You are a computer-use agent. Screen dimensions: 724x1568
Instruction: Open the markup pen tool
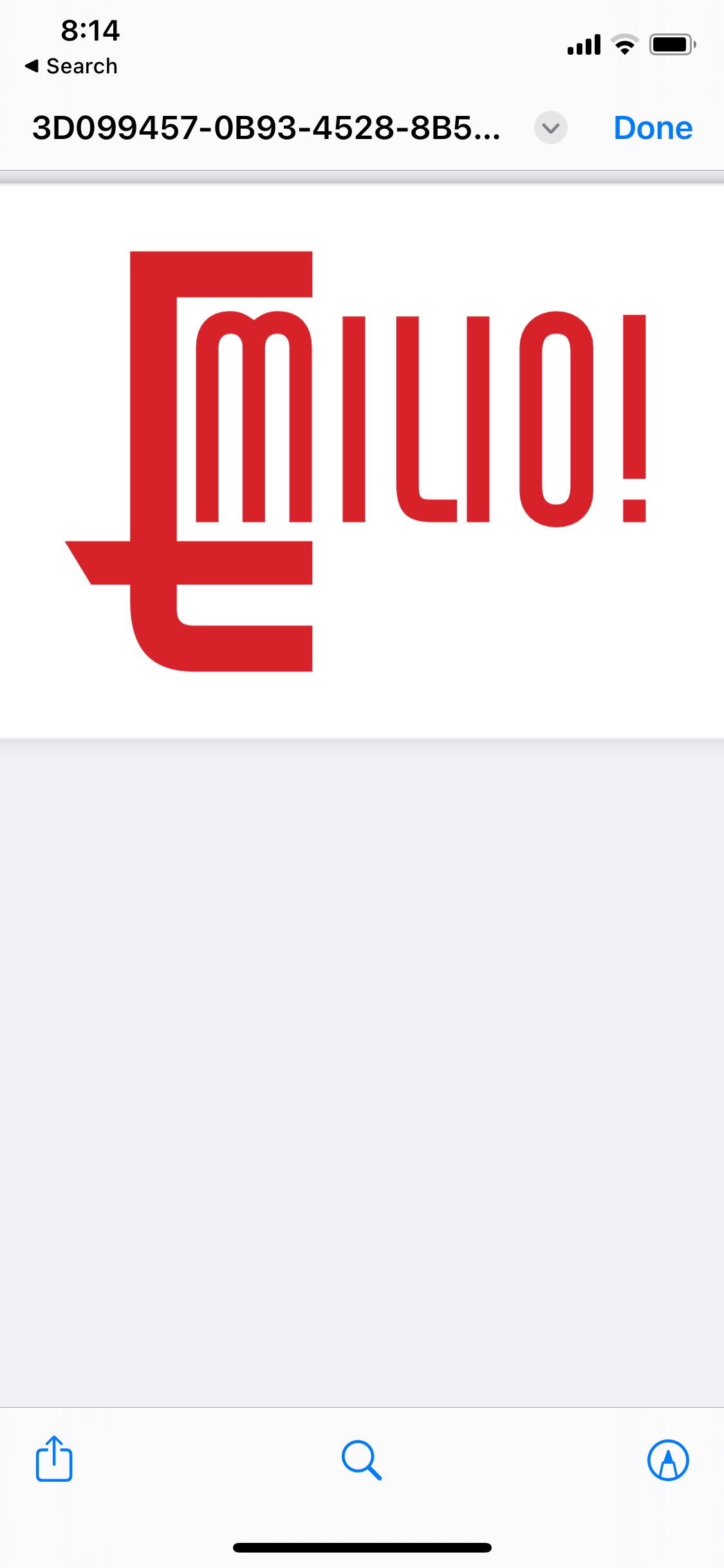point(668,1460)
